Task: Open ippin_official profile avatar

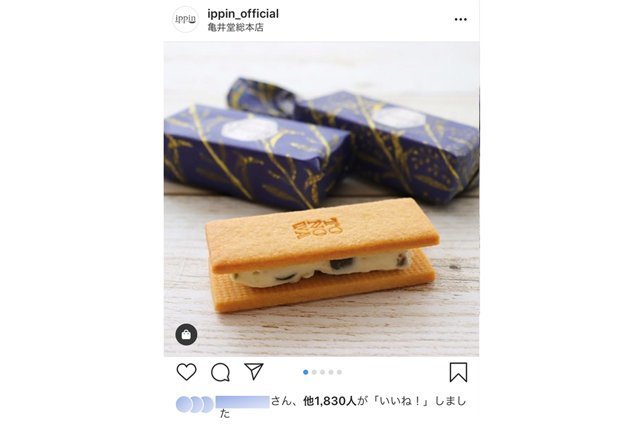Action: 186,19
